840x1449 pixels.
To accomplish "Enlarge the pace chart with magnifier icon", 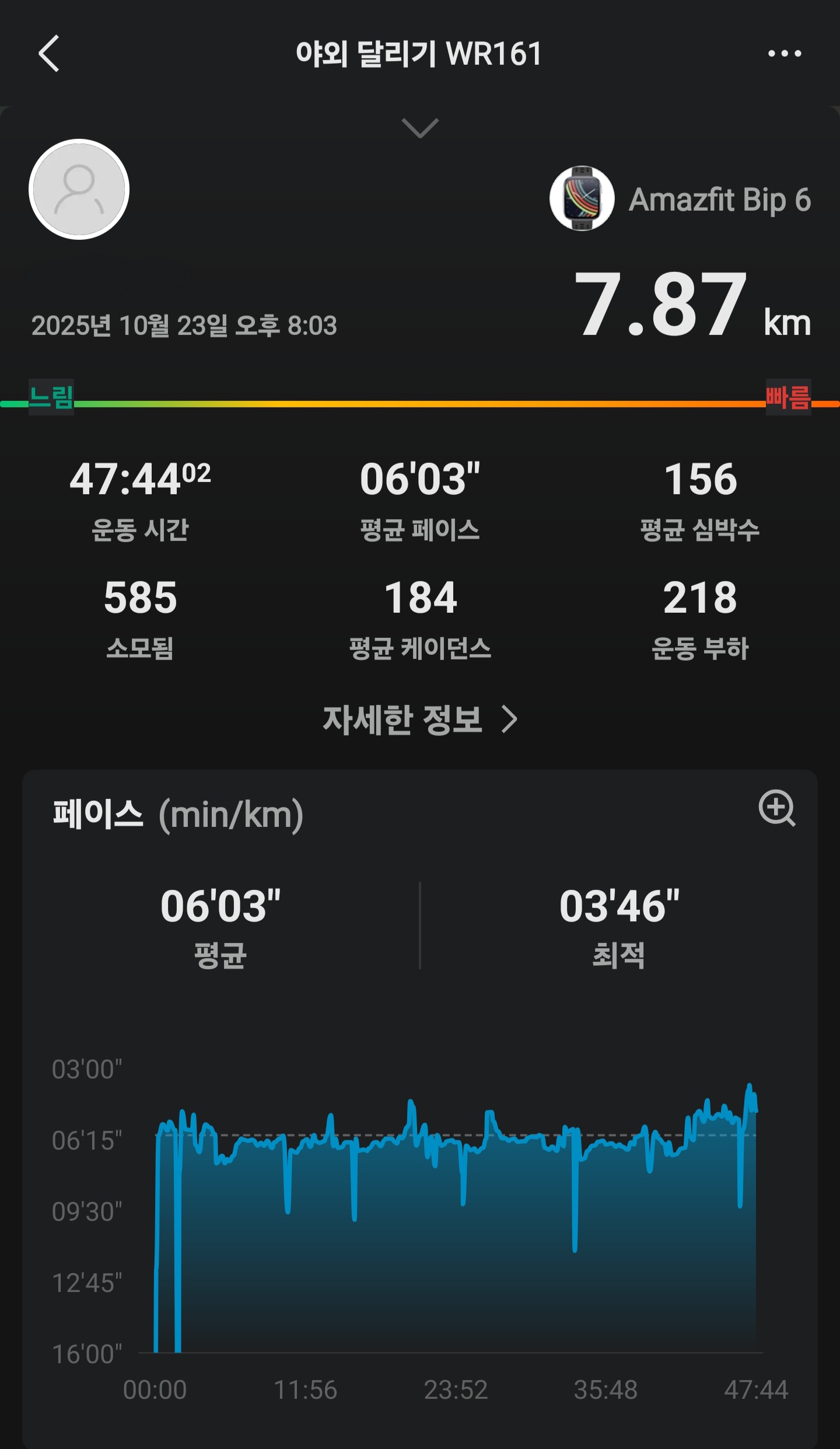I will [777, 808].
